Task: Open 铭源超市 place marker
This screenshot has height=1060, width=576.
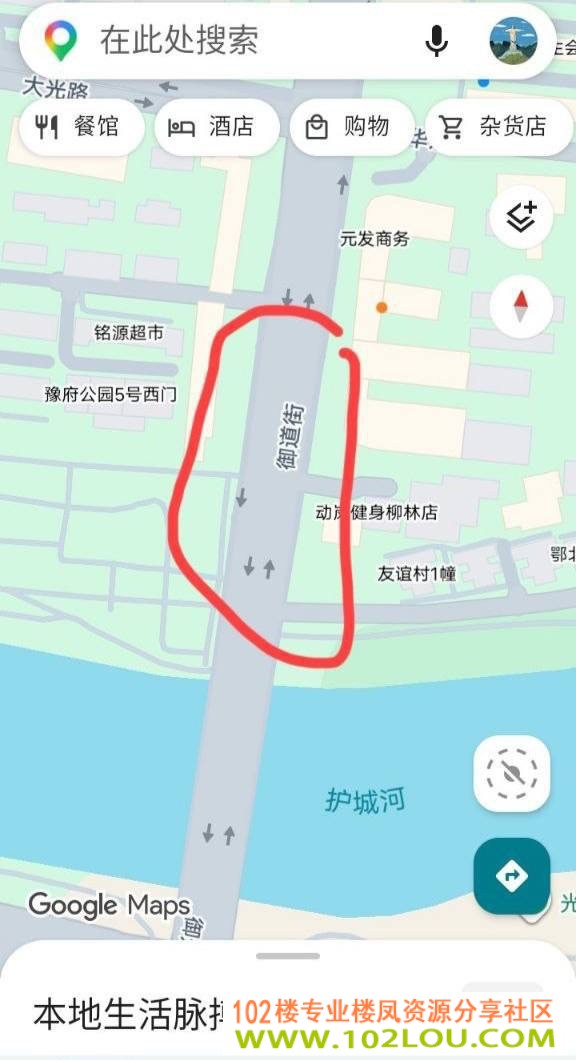Action: click(x=128, y=333)
